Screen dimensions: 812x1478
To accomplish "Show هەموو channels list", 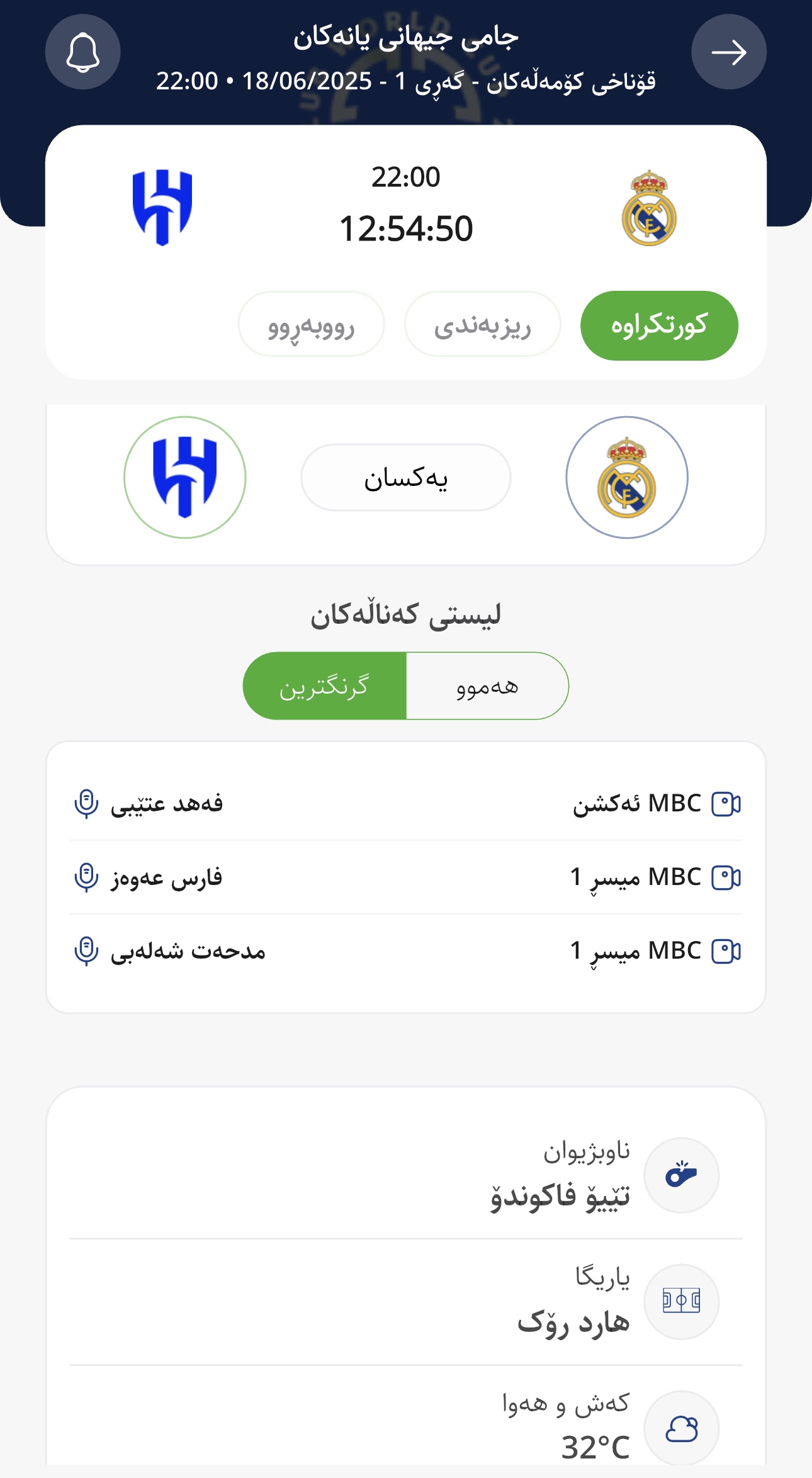I will click(487, 686).
